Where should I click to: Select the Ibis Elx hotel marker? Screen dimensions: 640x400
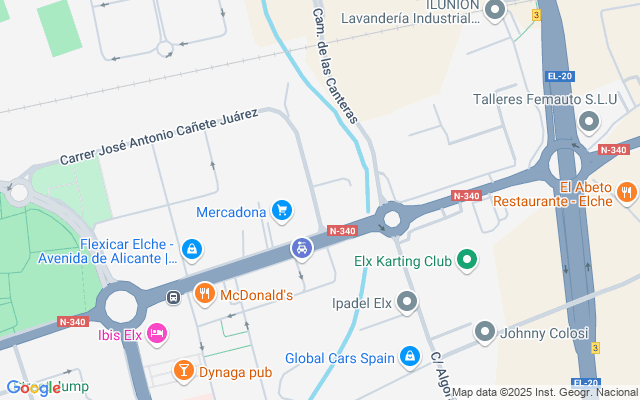pos(156,333)
